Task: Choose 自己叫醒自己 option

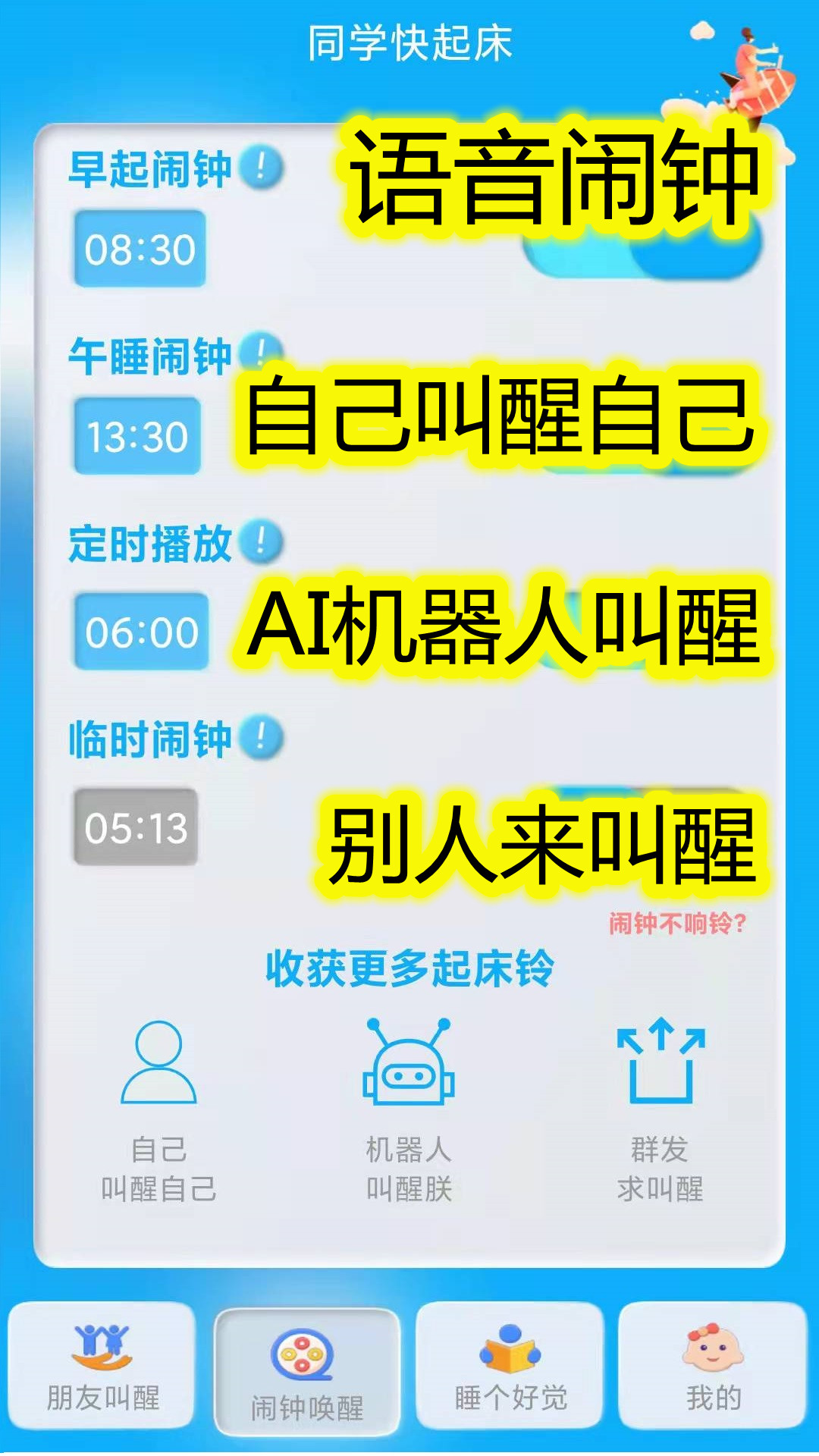Action: pos(158,1112)
